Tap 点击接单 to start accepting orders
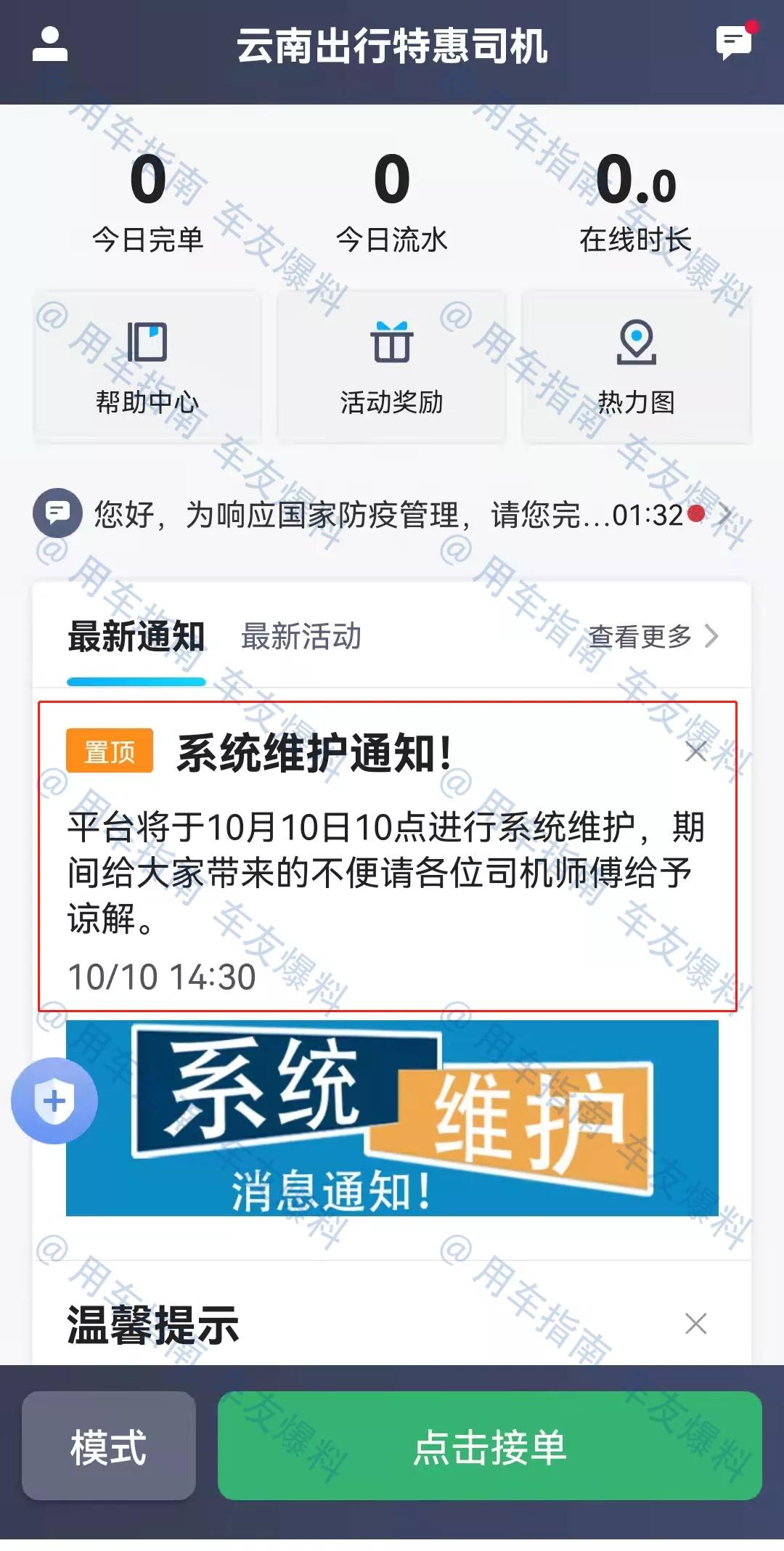Viewport: 784px width, 1551px height. tap(489, 1446)
